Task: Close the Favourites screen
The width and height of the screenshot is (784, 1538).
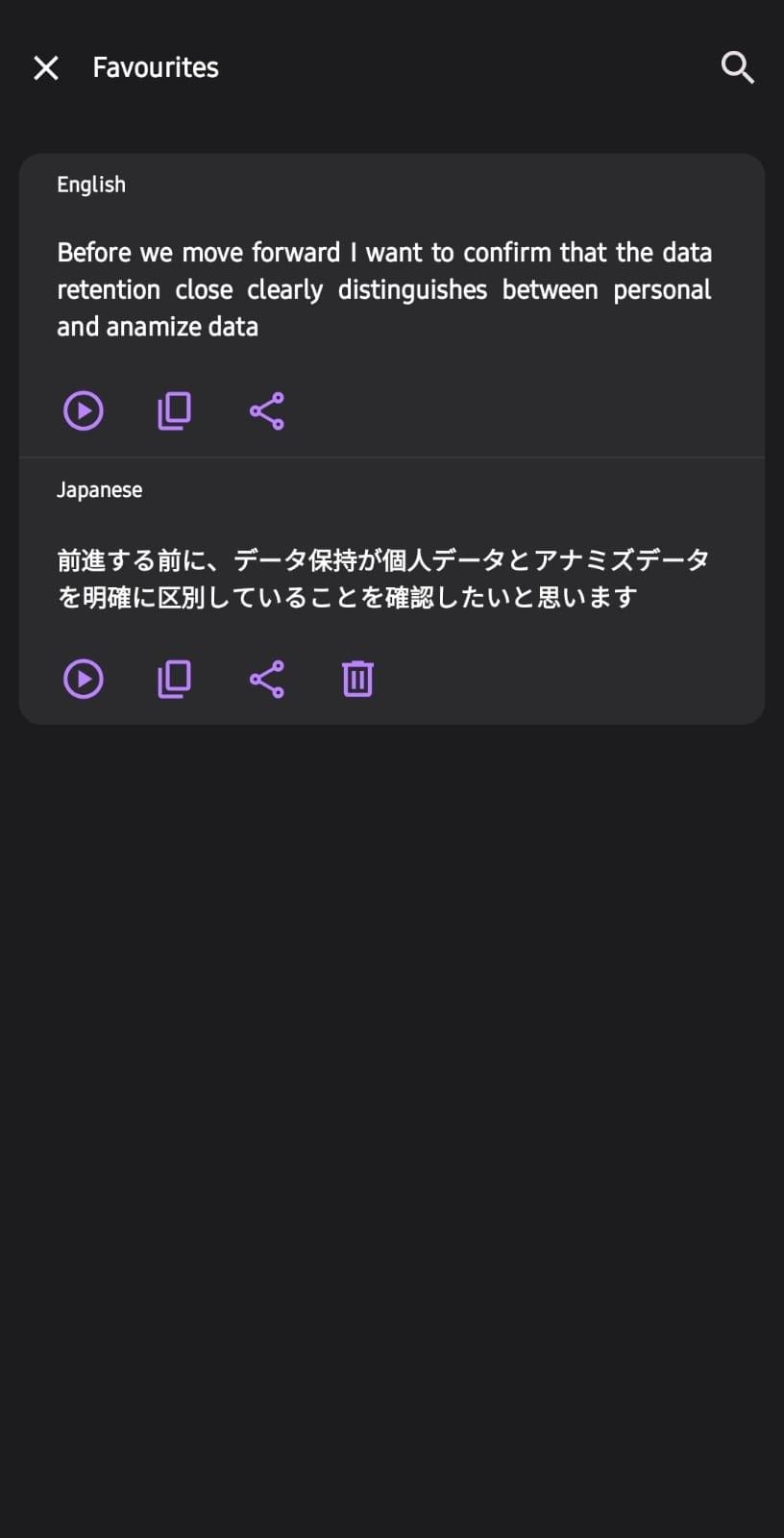Action: 46,67
